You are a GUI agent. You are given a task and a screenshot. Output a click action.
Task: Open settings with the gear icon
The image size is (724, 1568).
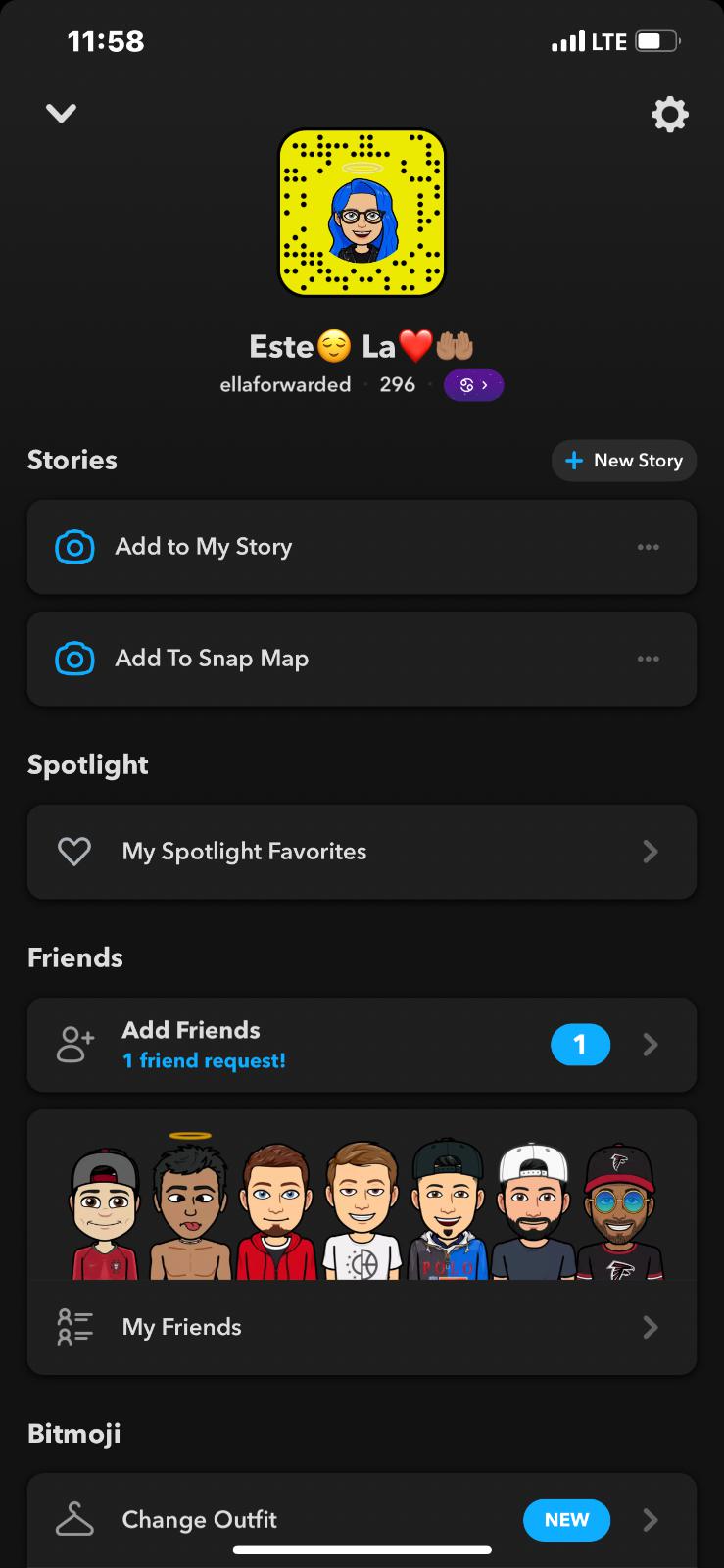click(670, 115)
